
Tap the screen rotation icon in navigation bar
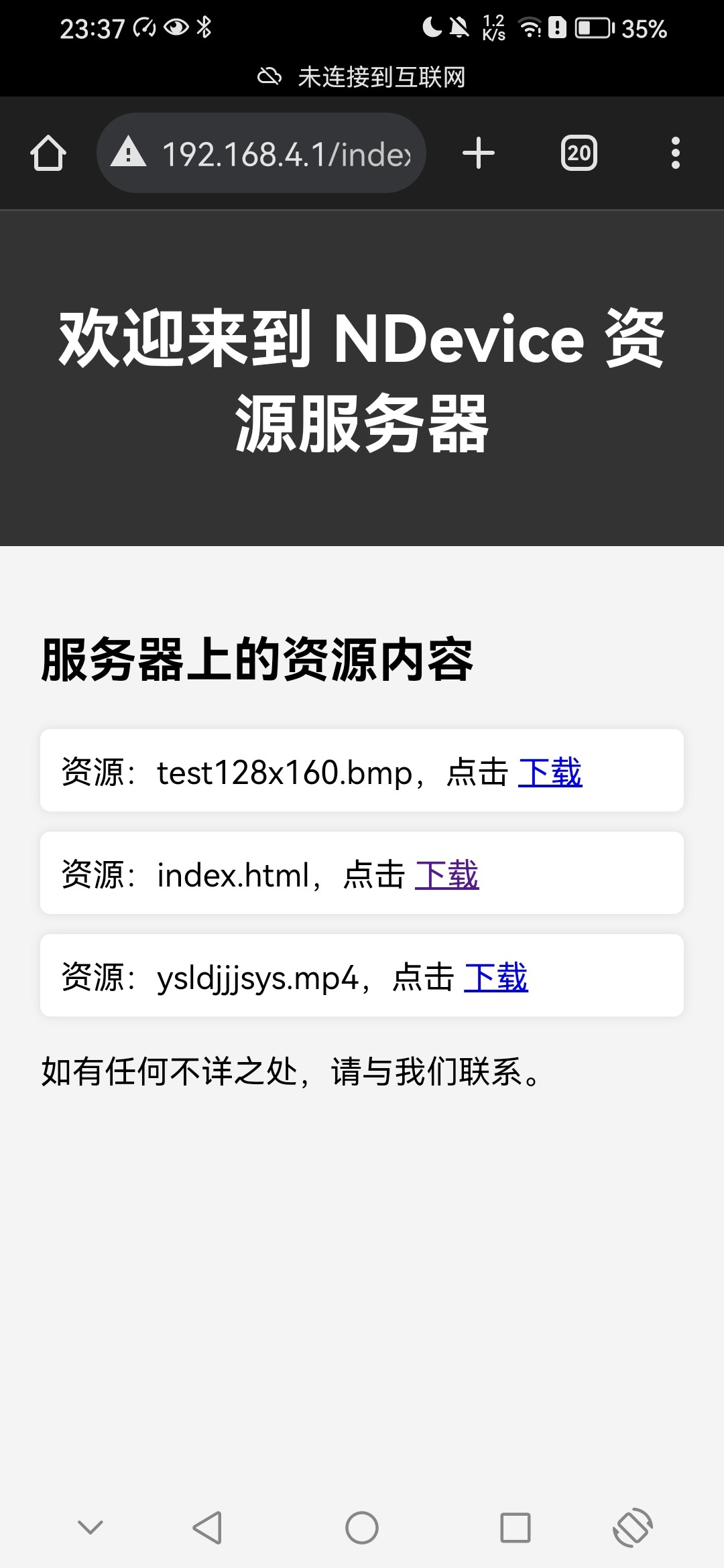click(632, 1528)
